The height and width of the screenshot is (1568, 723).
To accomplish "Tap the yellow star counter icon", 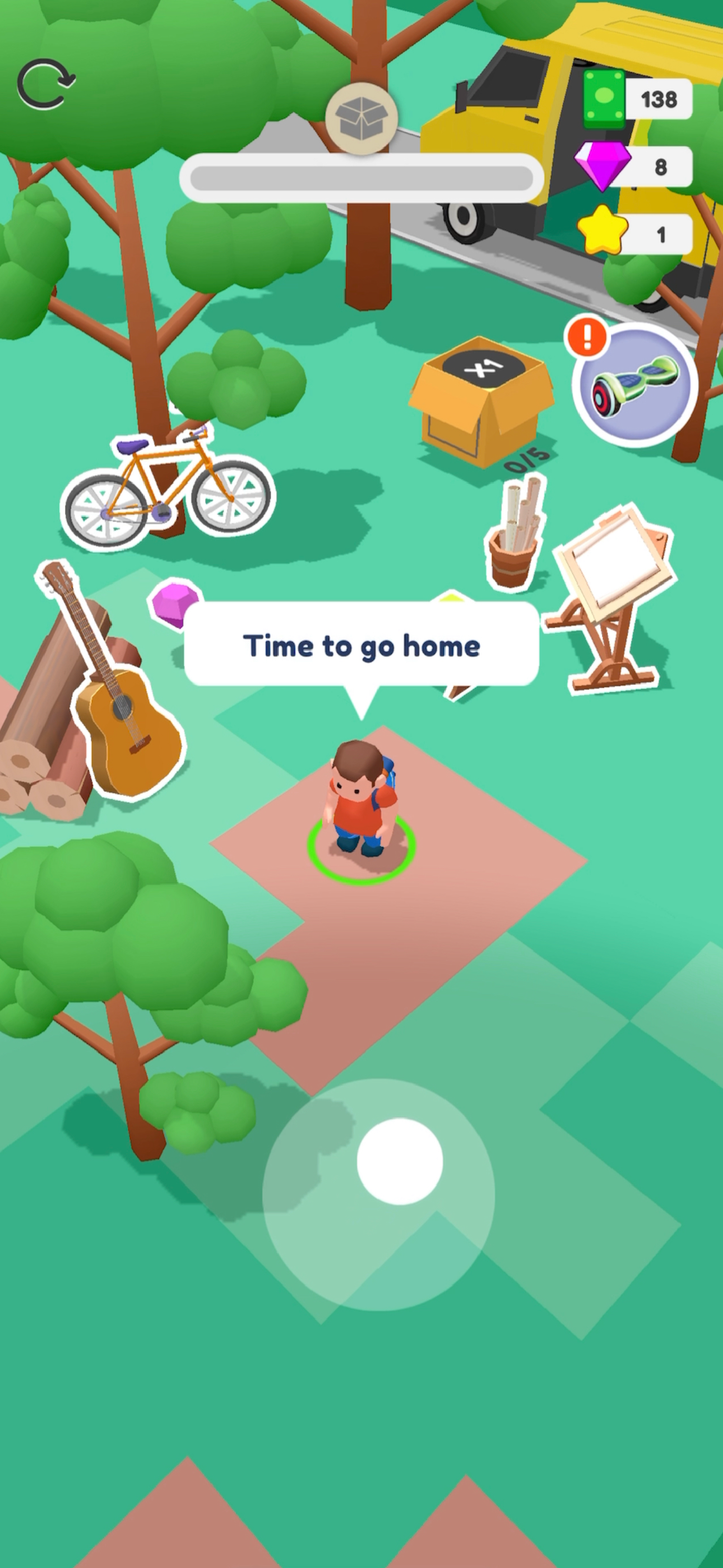I will coord(603,229).
